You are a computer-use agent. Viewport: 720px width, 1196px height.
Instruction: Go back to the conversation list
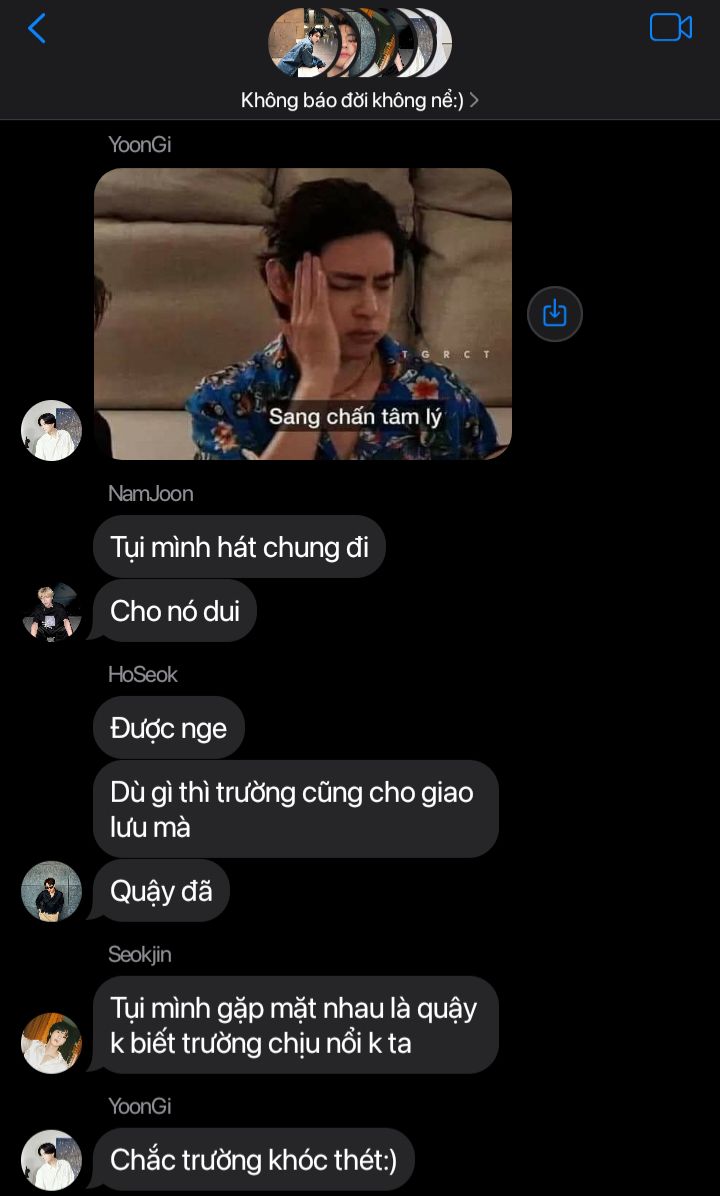[37, 28]
